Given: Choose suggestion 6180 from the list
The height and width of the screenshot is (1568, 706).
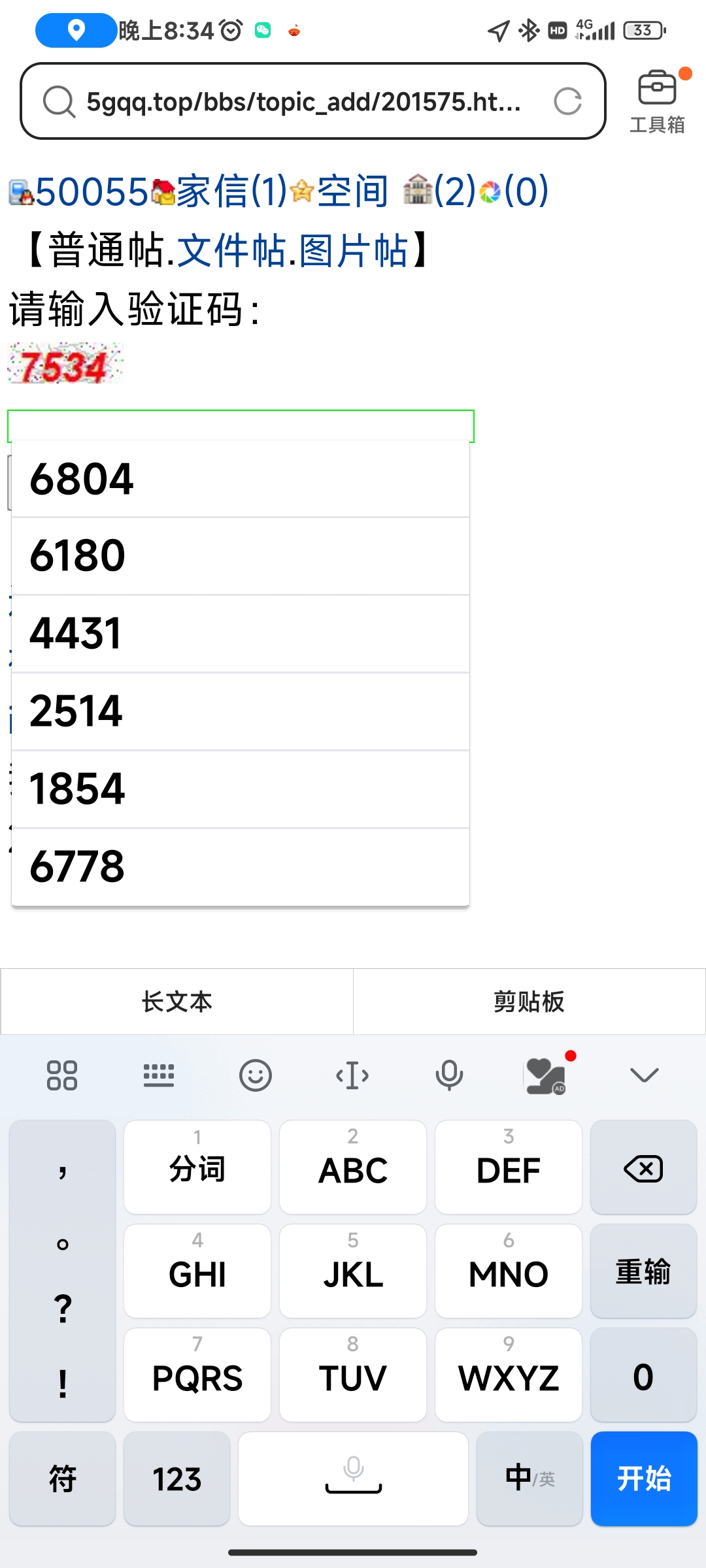Looking at the screenshot, I should [x=241, y=556].
